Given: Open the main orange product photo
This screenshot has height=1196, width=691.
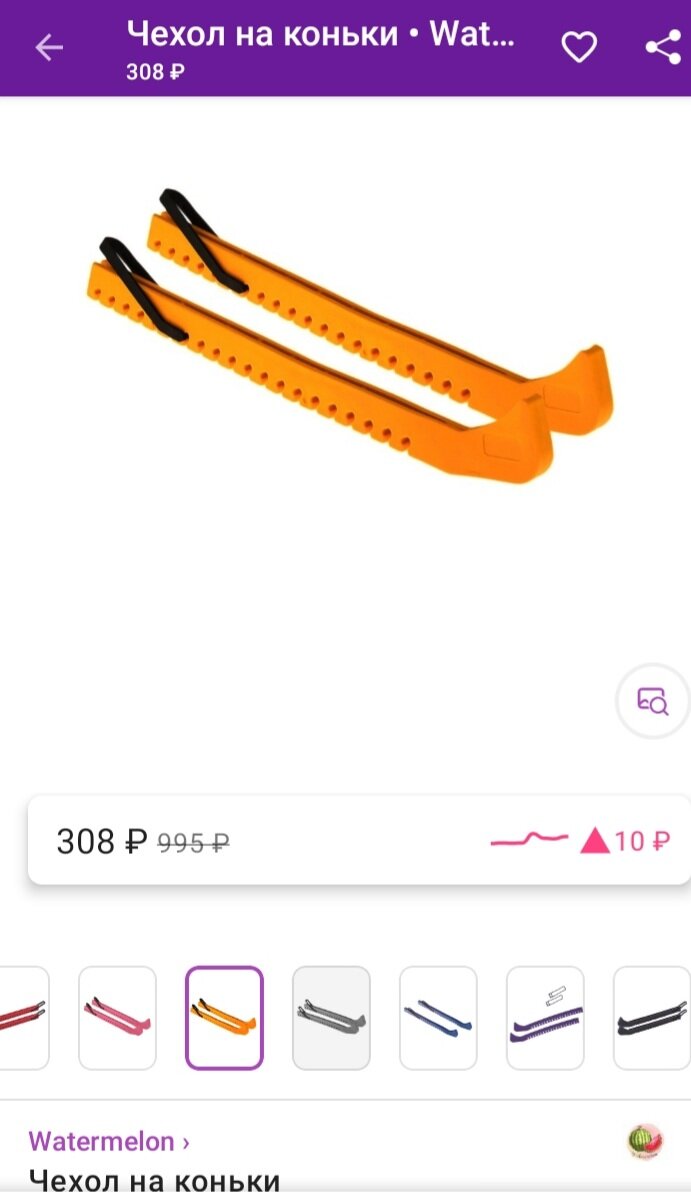Looking at the screenshot, I should [x=351, y=336].
